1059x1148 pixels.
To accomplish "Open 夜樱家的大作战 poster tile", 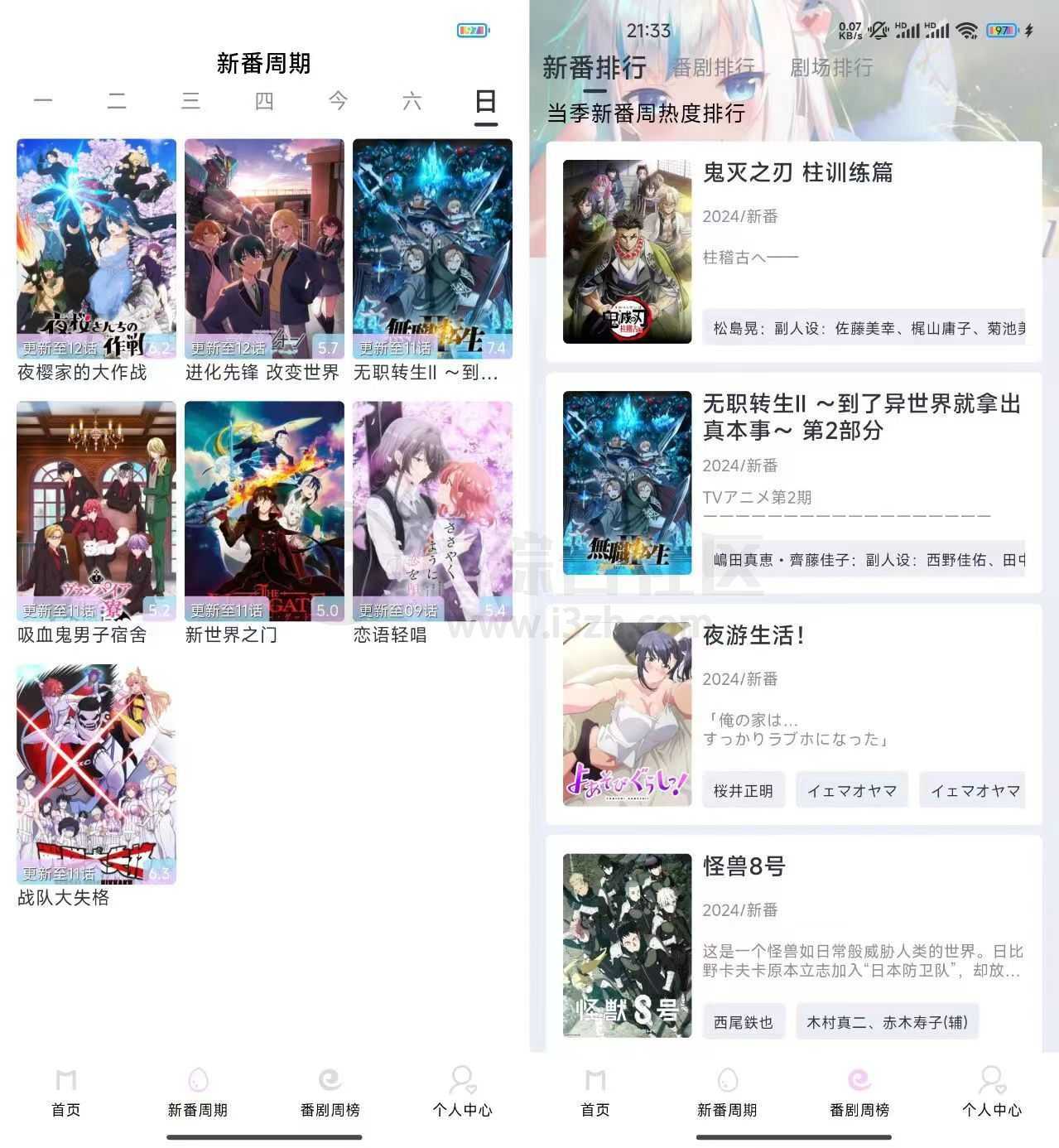I will [x=96, y=248].
